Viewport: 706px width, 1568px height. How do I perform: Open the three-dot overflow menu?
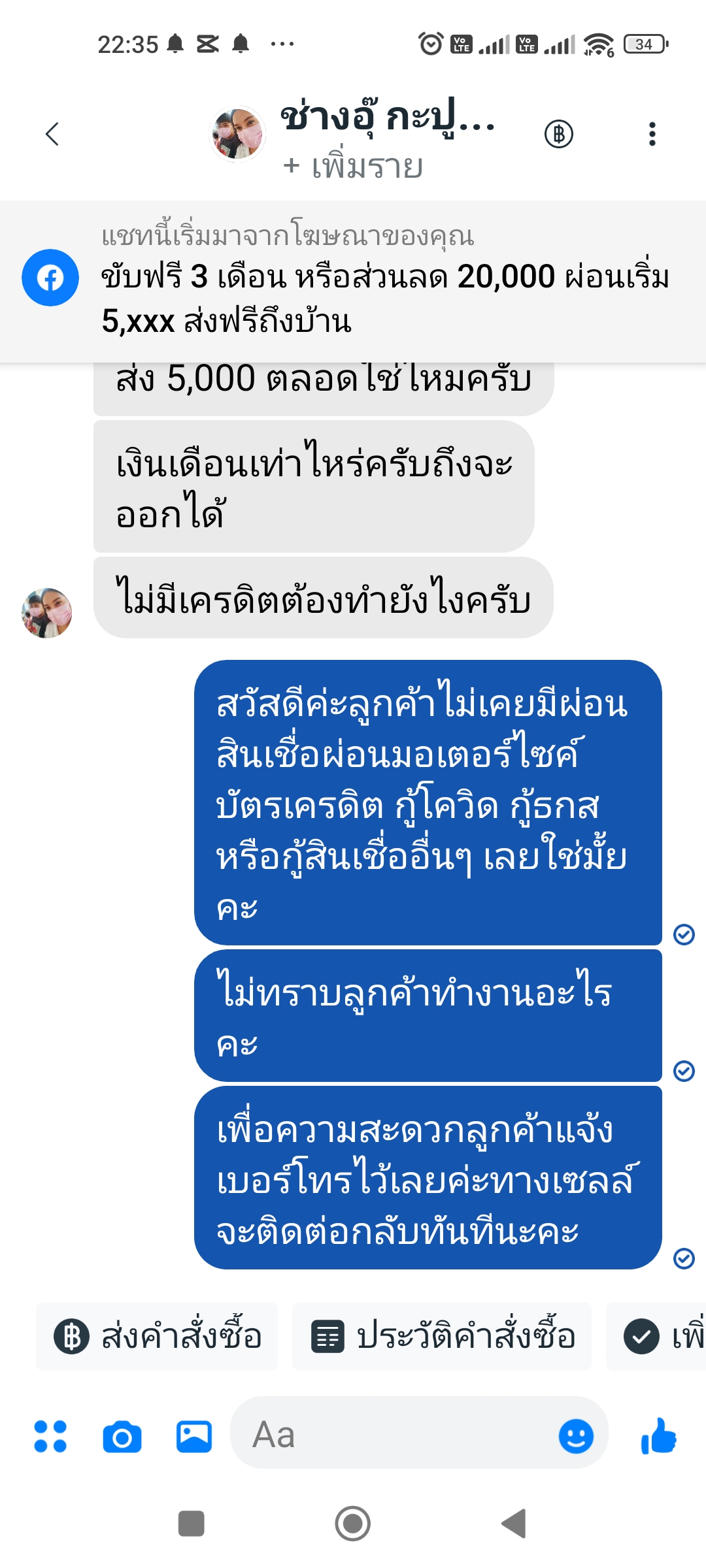coord(651,134)
